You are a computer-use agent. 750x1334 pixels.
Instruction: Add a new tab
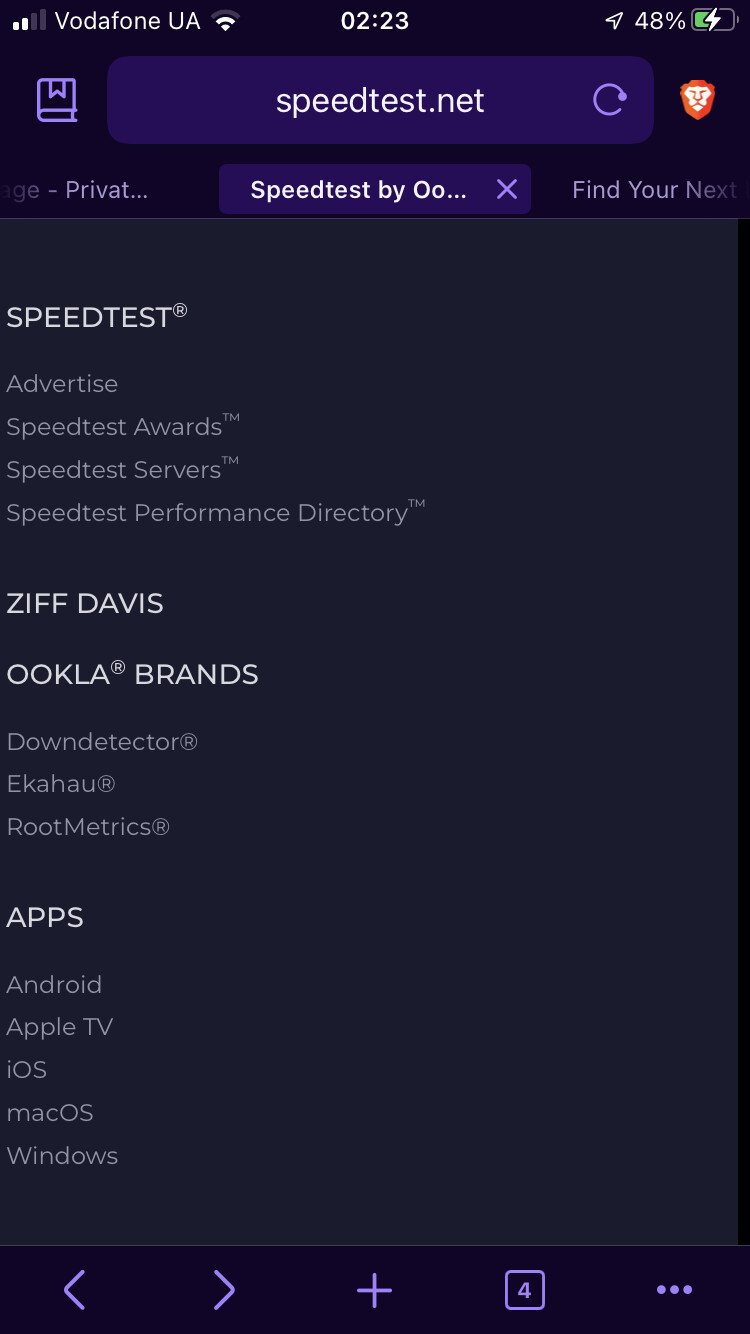tap(375, 1290)
